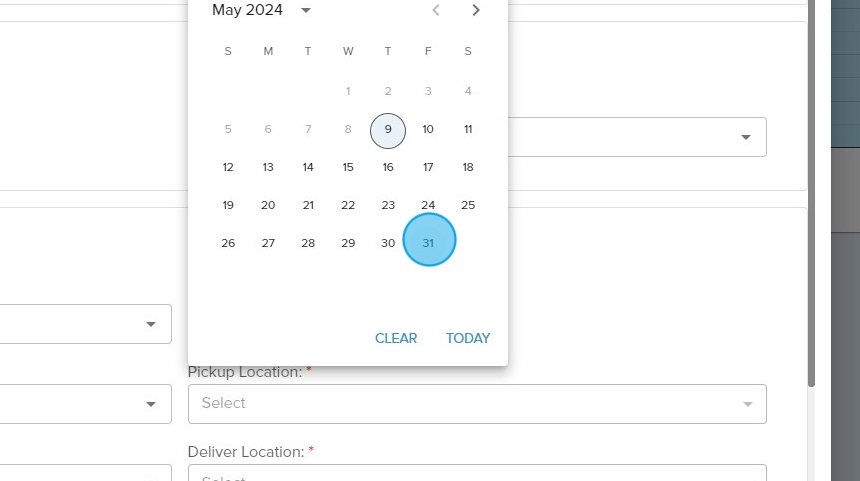Choose May 15 as the date
Image resolution: width=860 pixels, height=481 pixels.
click(x=348, y=168)
